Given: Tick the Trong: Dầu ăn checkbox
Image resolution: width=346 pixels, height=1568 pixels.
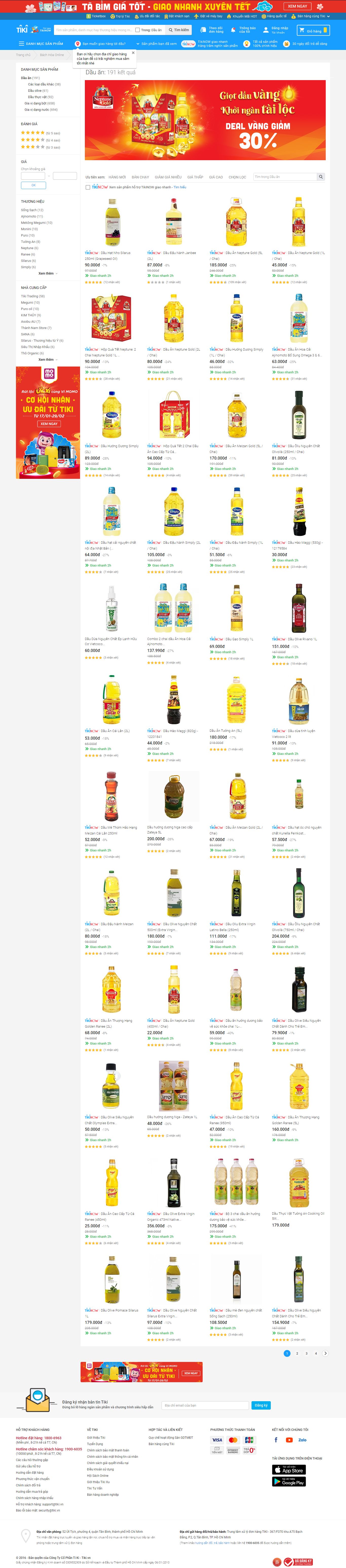Looking at the screenshot, I should click(138, 30).
